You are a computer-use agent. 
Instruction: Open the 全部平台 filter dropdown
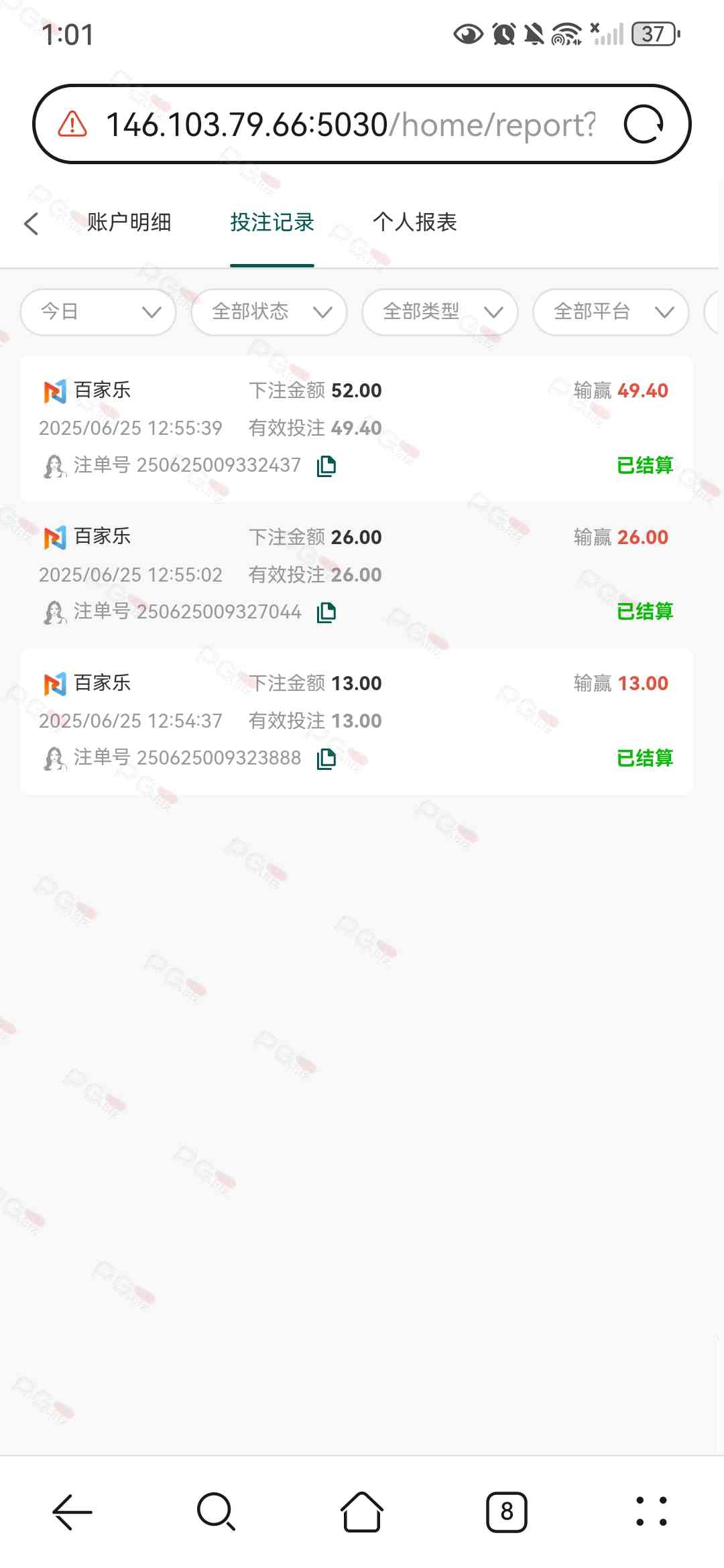tap(611, 312)
